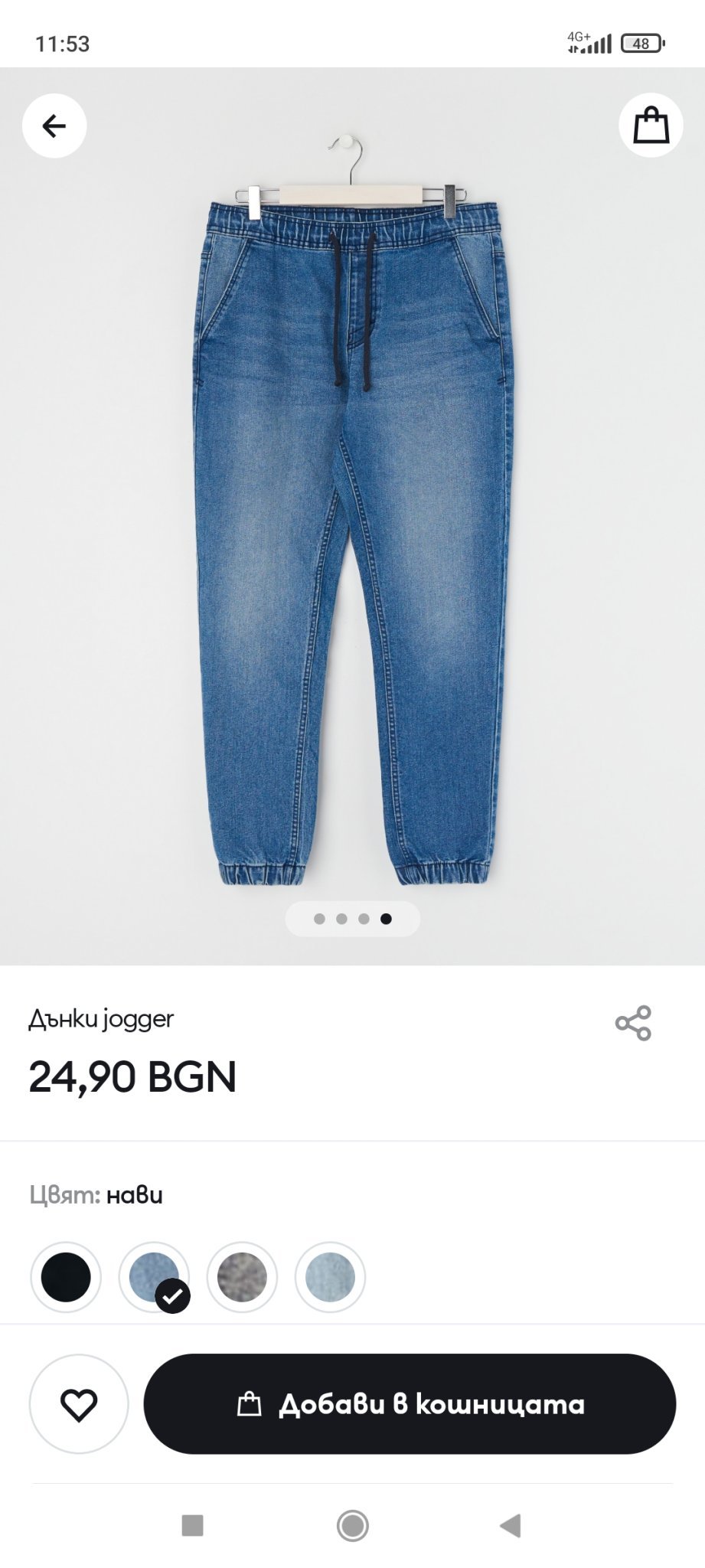Select the grey color swatch
The height and width of the screenshot is (1568, 705).
coord(242,1277)
